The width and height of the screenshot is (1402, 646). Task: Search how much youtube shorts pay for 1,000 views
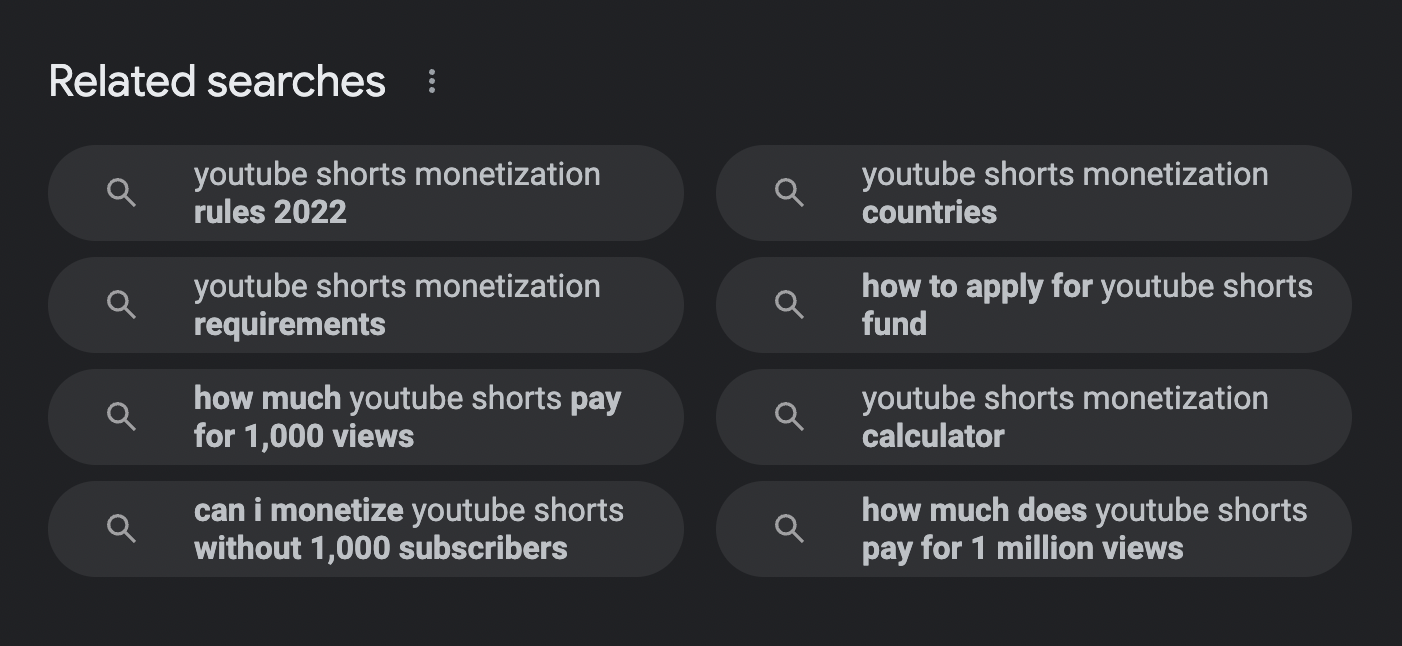pyautogui.click(x=366, y=417)
